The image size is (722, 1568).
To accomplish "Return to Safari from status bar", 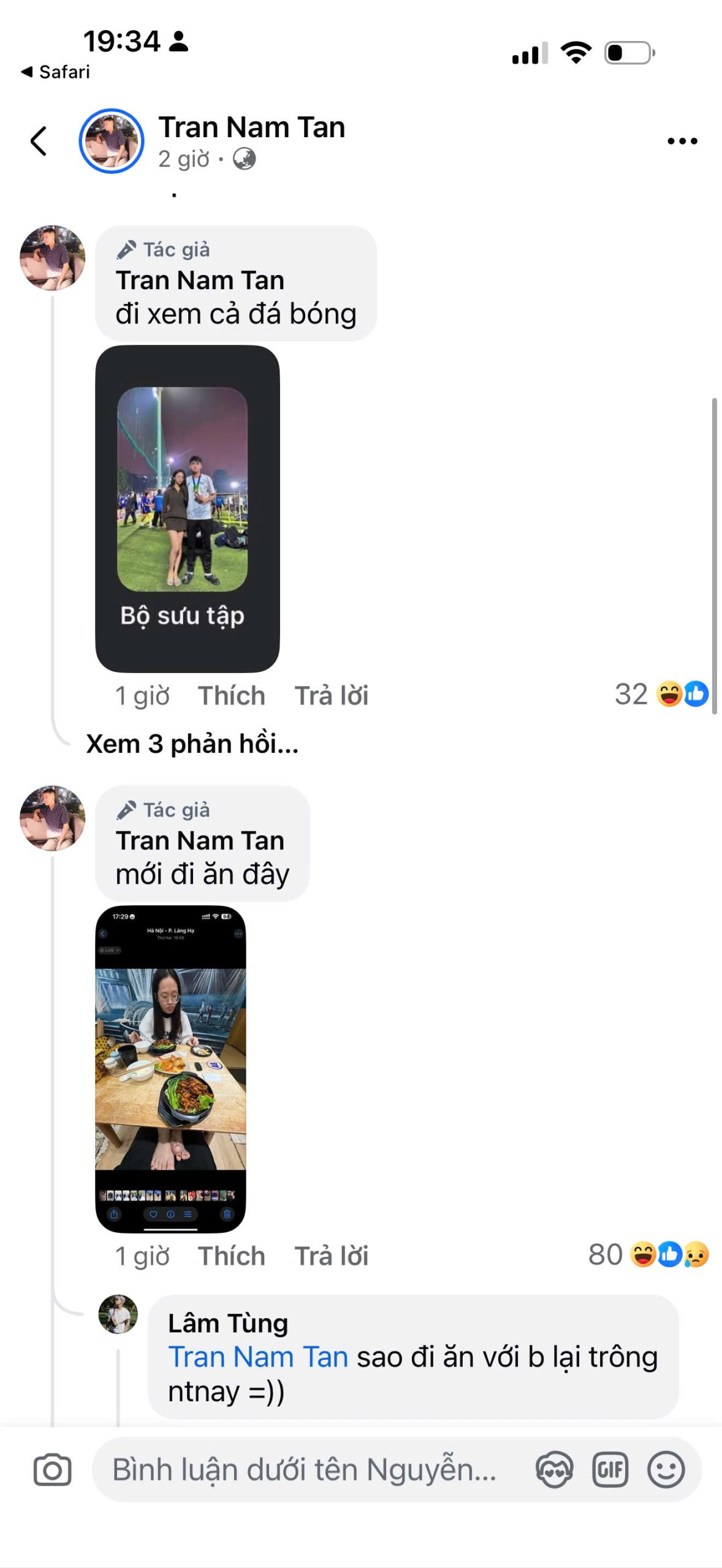I will point(55,72).
